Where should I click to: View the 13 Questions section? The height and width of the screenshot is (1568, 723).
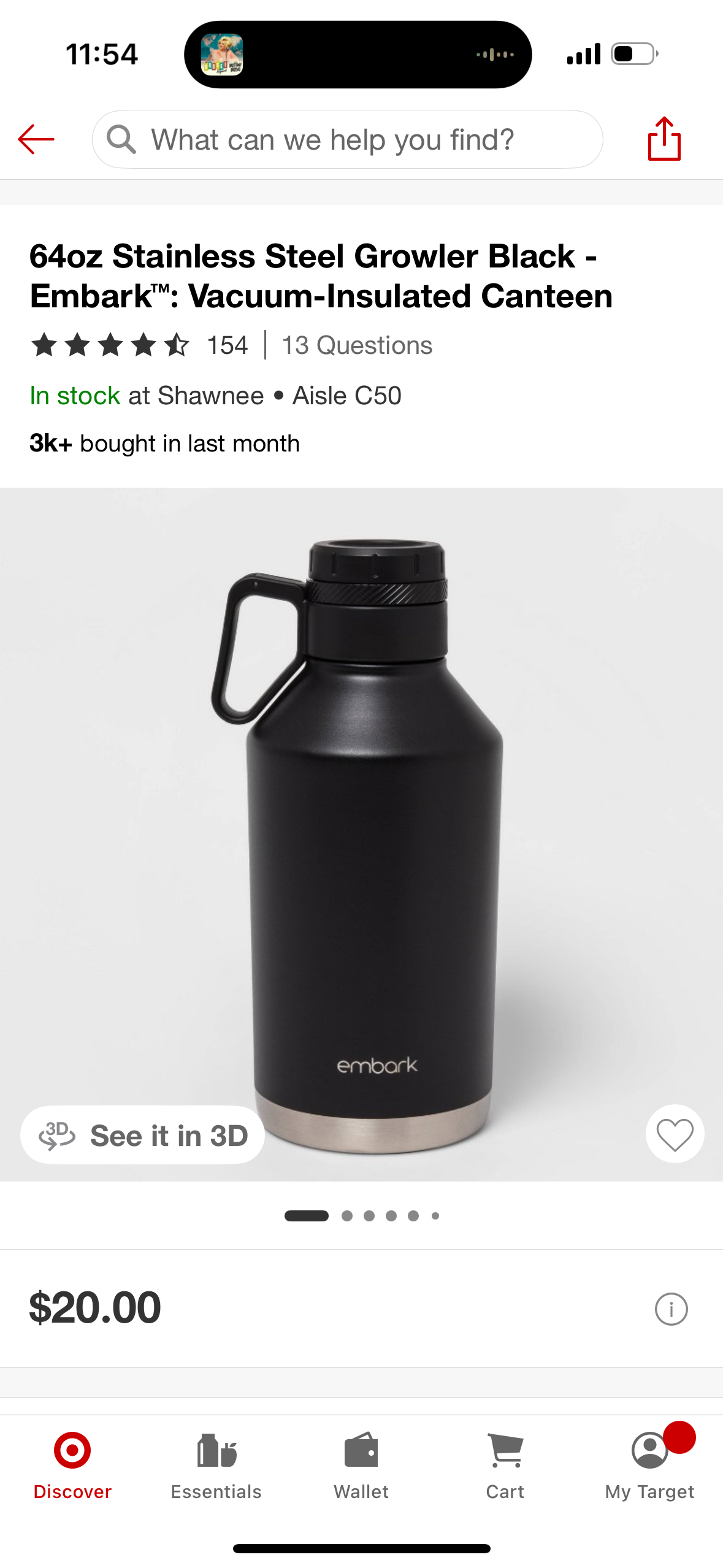pyautogui.click(x=357, y=345)
